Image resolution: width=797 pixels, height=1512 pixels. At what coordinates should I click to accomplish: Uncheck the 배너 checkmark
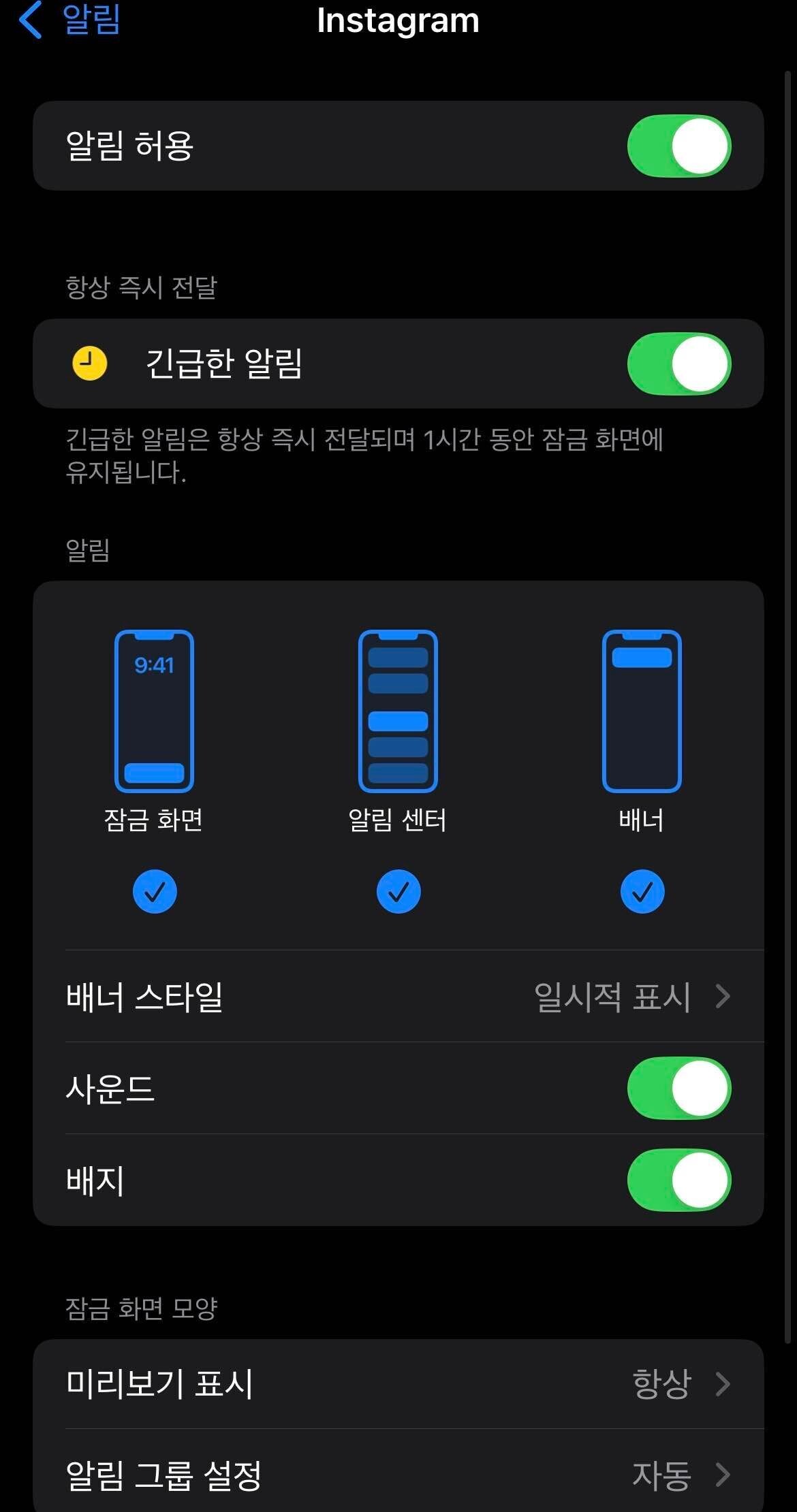(641, 891)
